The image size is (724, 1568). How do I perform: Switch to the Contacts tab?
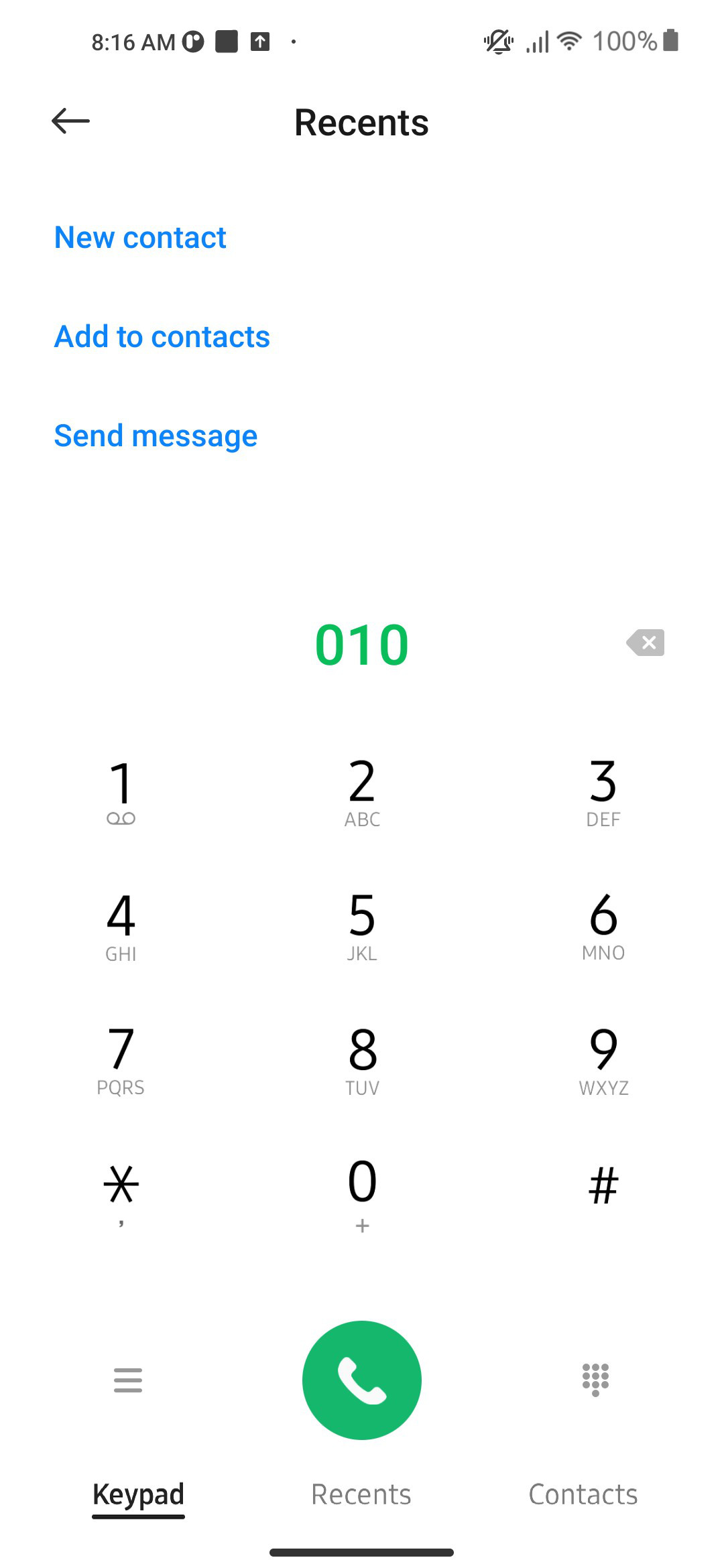tap(583, 1494)
